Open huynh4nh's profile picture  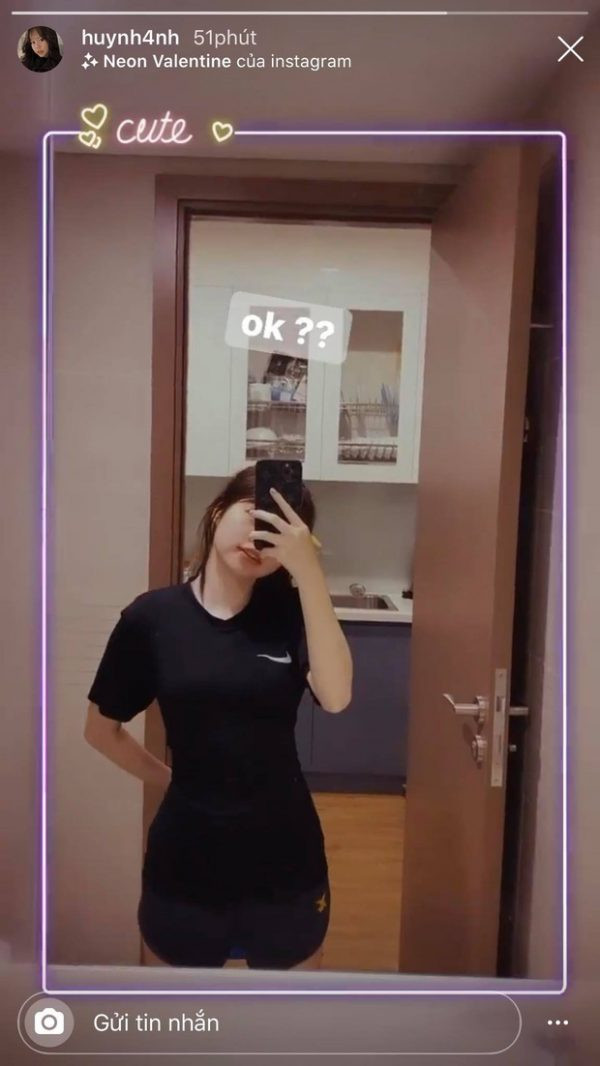40,49
